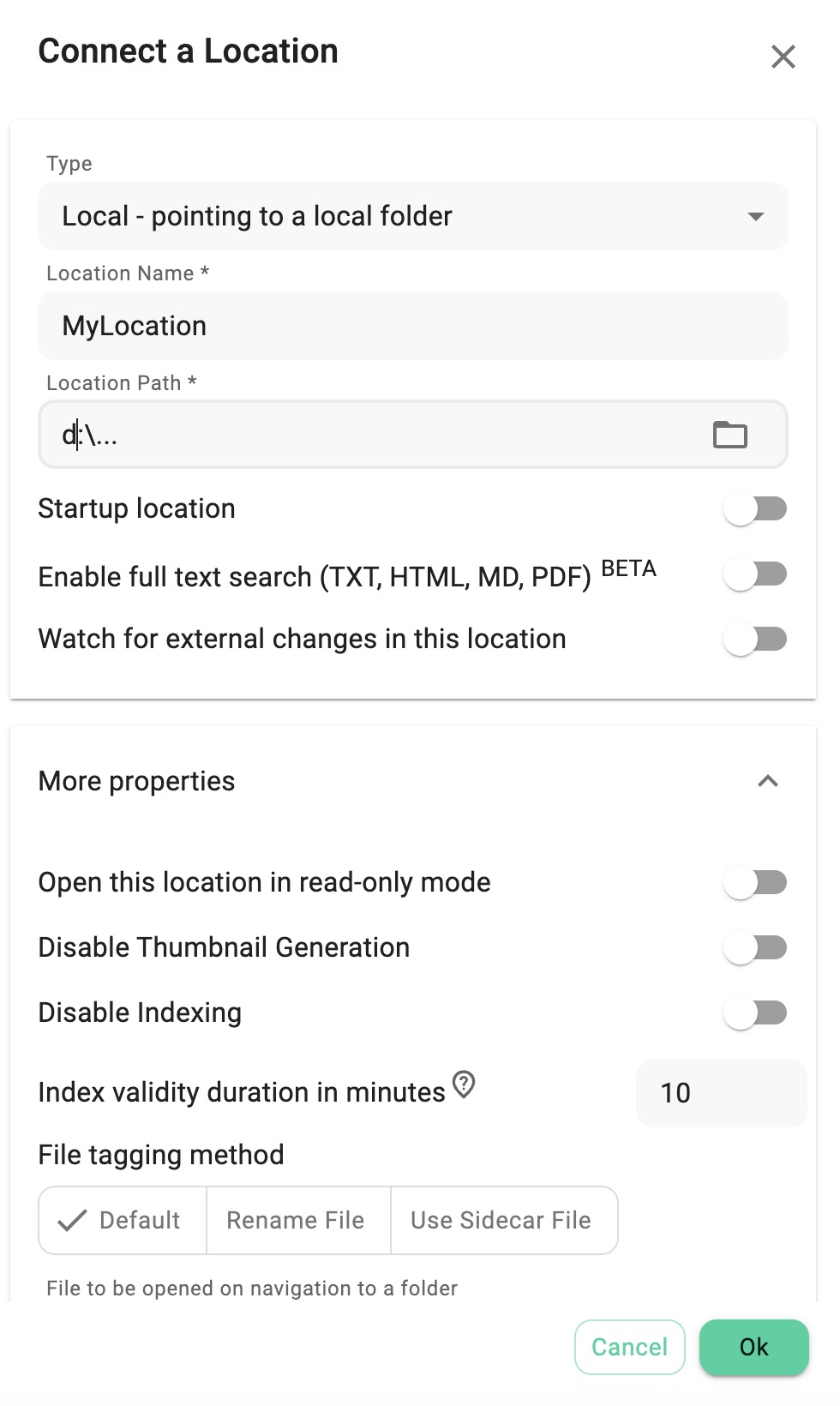Edit the index validity duration value

721,1092
